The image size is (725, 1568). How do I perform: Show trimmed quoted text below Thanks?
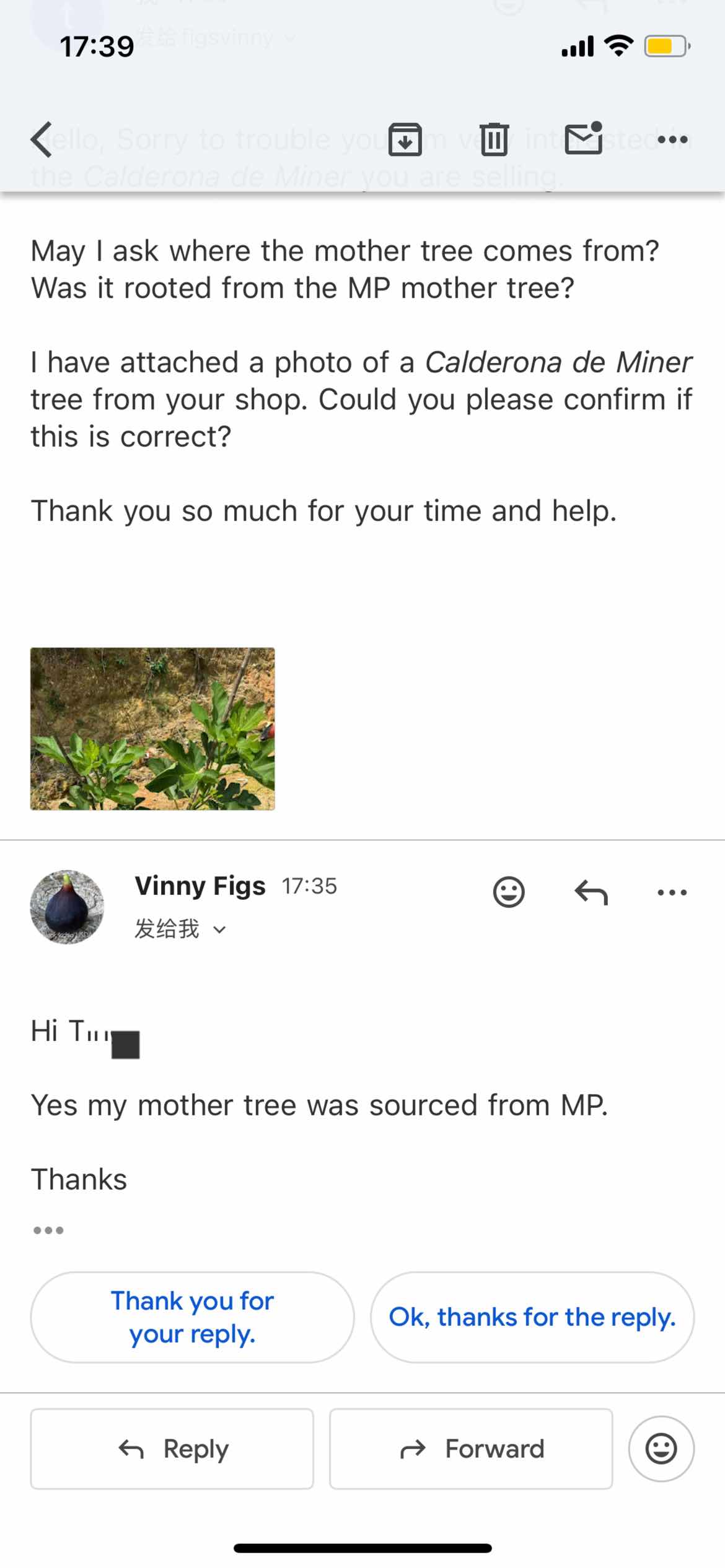(x=48, y=1230)
